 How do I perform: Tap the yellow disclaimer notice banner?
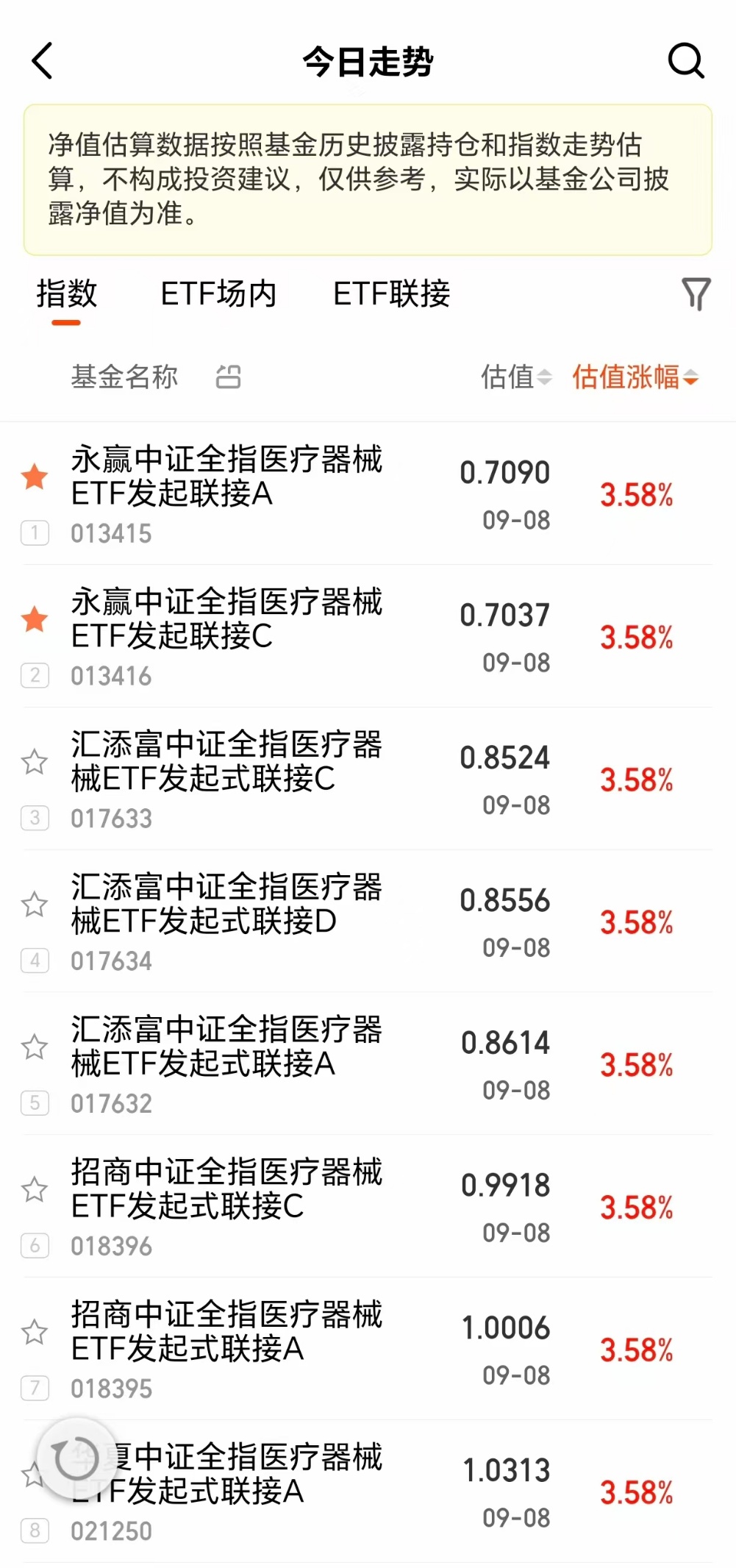point(368,177)
